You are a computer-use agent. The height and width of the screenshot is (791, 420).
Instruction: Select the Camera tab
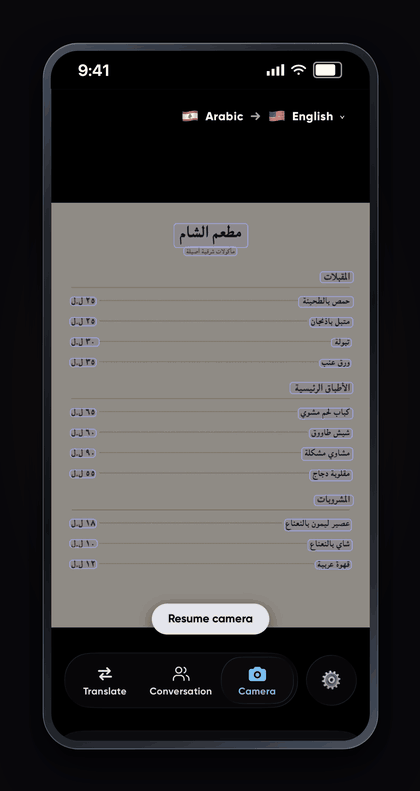(257, 681)
